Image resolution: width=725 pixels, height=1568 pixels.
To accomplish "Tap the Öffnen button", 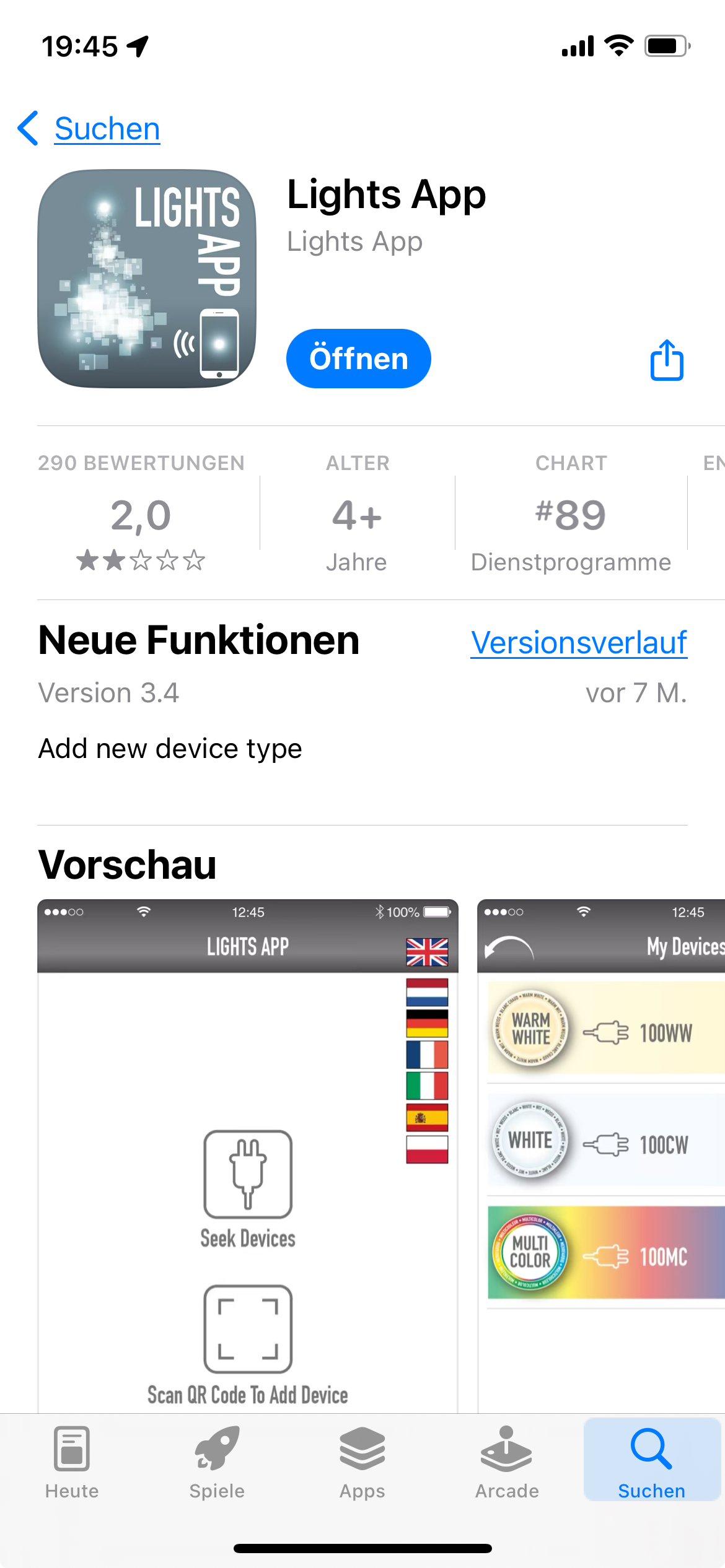I will pyautogui.click(x=358, y=359).
